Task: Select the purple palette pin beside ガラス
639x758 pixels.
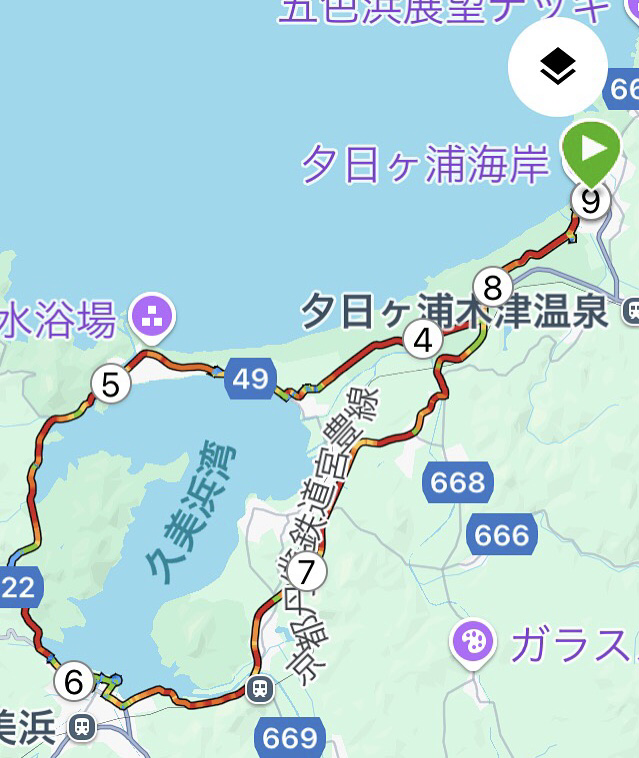Action: pos(473,641)
